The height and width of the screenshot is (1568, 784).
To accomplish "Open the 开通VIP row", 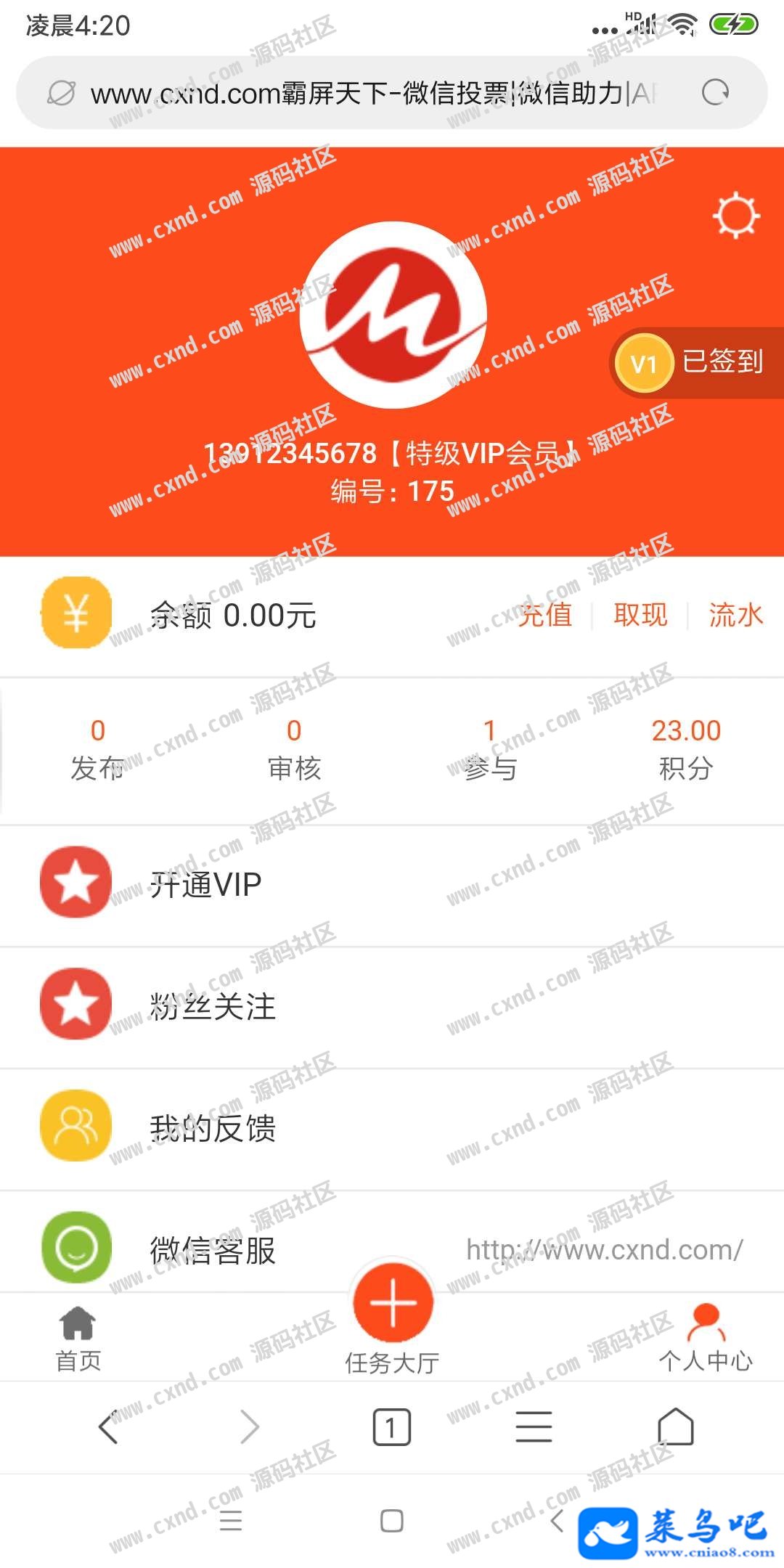I will (x=392, y=884).
